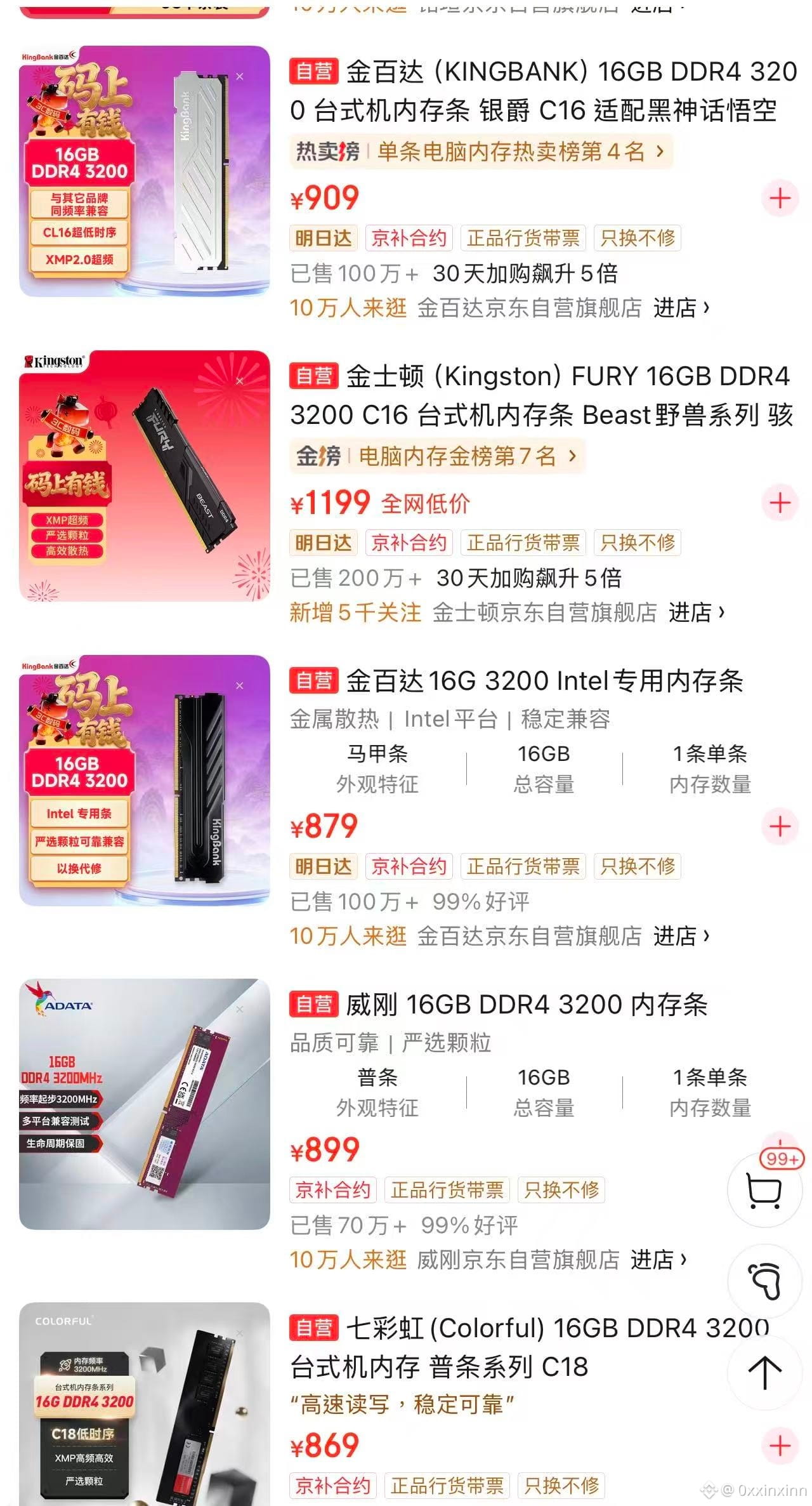Enter 威刚京东自营旗舰店 store
Screen dimensions: 812x1506
coord(658,1260)
